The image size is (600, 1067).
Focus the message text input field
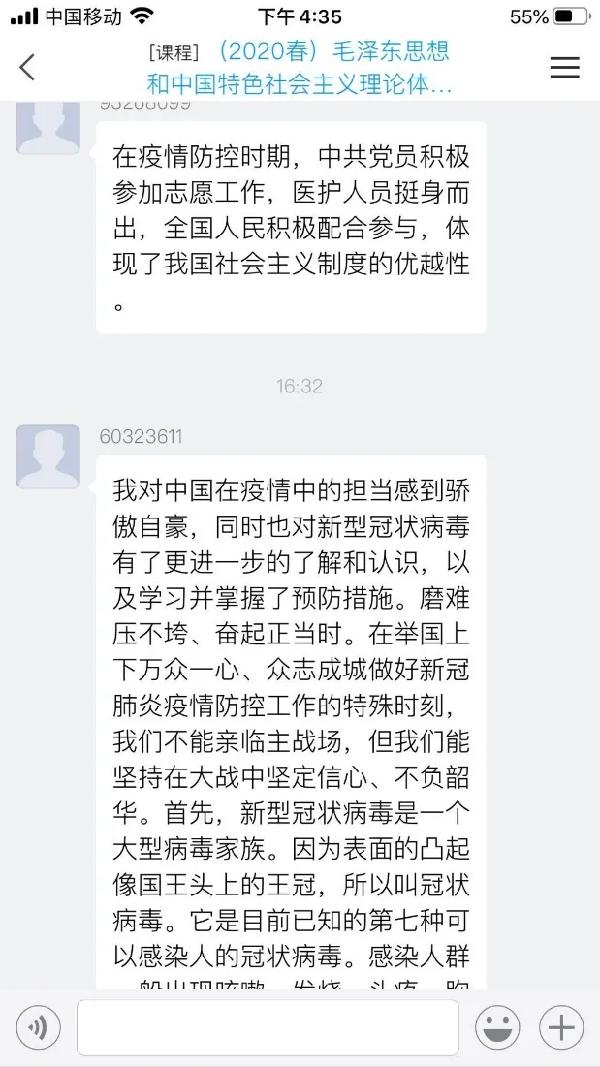(x=267, y=1028)
